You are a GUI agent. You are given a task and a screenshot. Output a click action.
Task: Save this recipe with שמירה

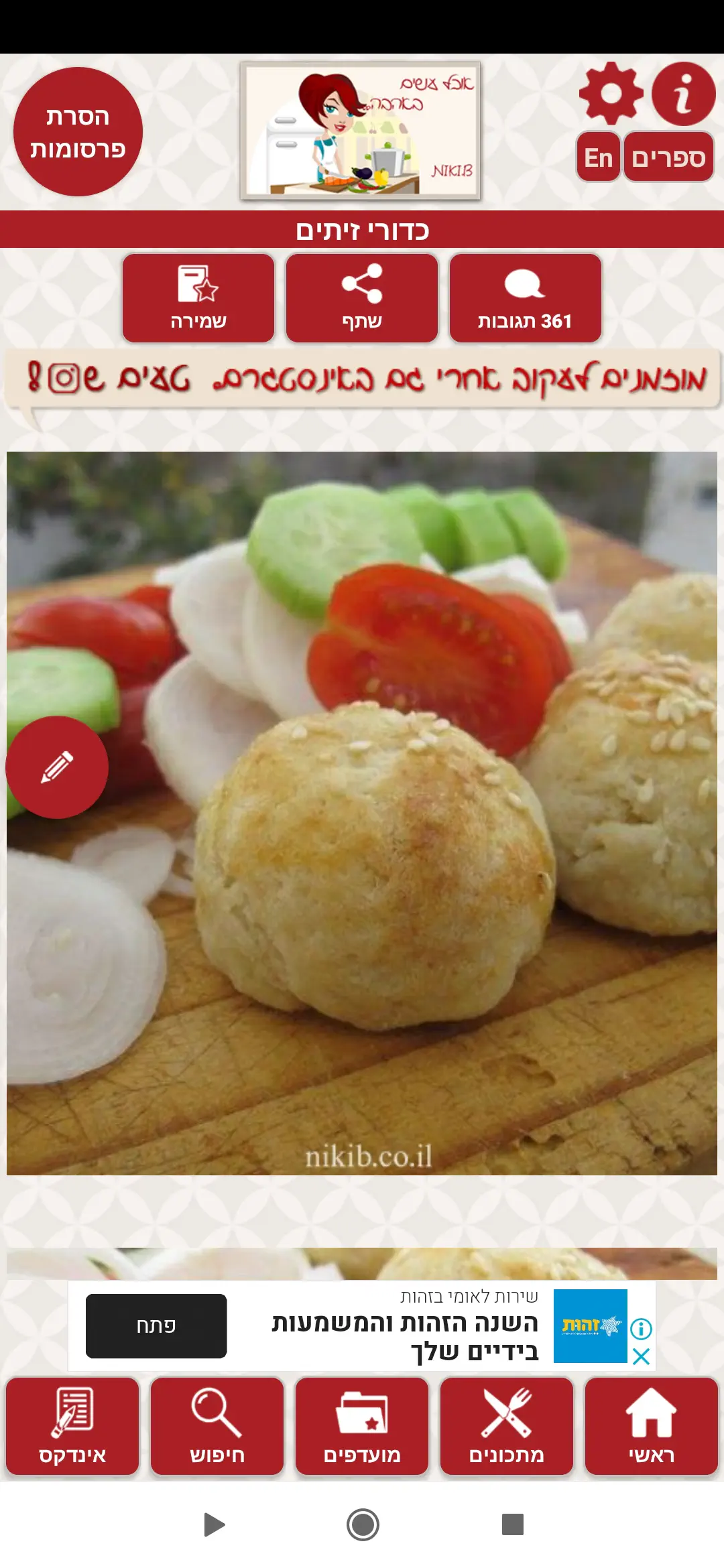(x=198, y=298)
